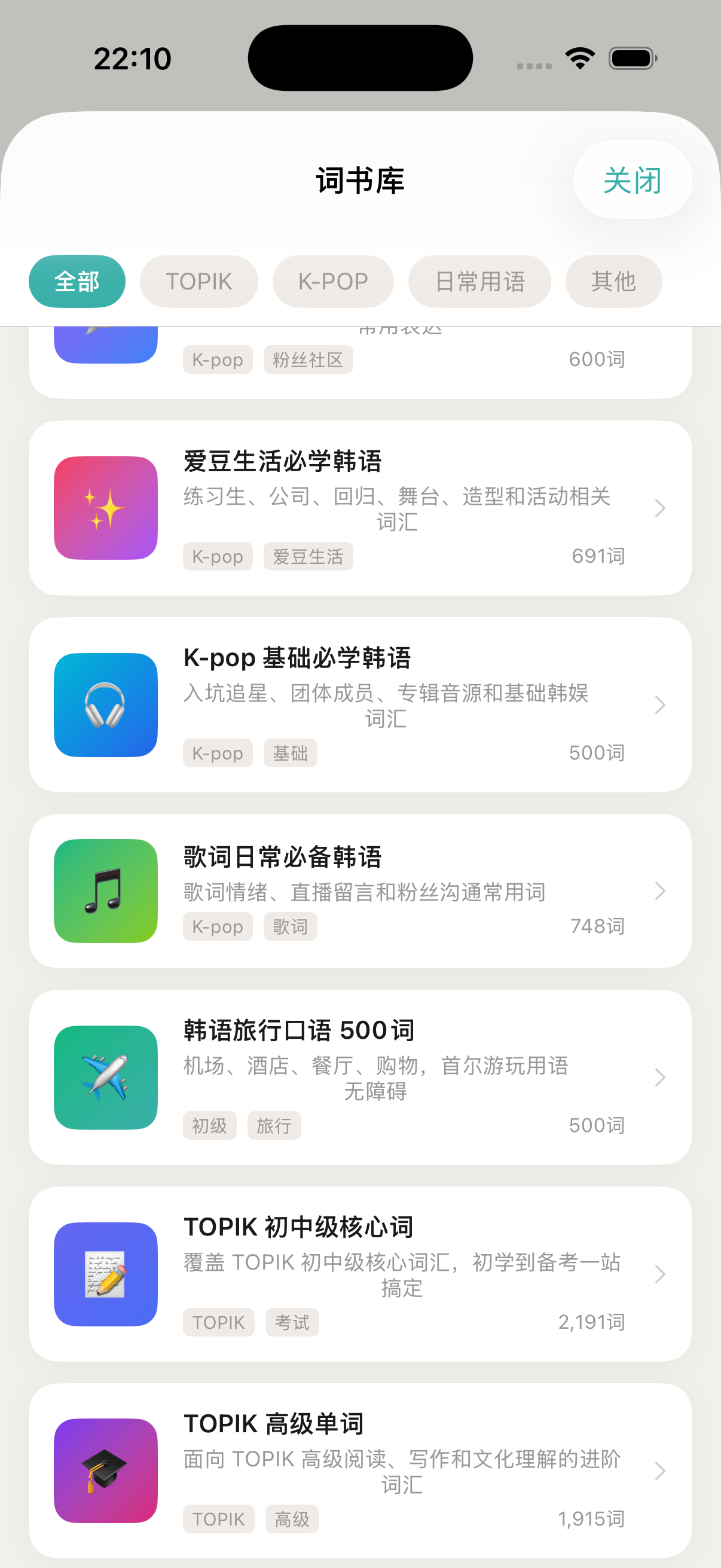Open 韩语旅行口语 500词 wordbook

pos(360,1078)
